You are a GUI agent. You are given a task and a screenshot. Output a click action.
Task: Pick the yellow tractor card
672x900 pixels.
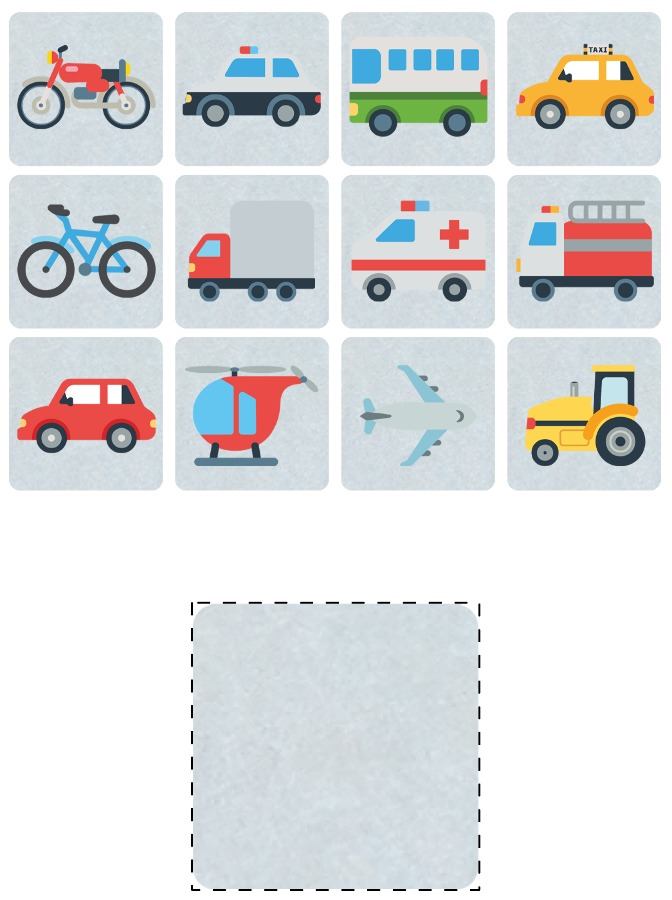coord(584,414)
